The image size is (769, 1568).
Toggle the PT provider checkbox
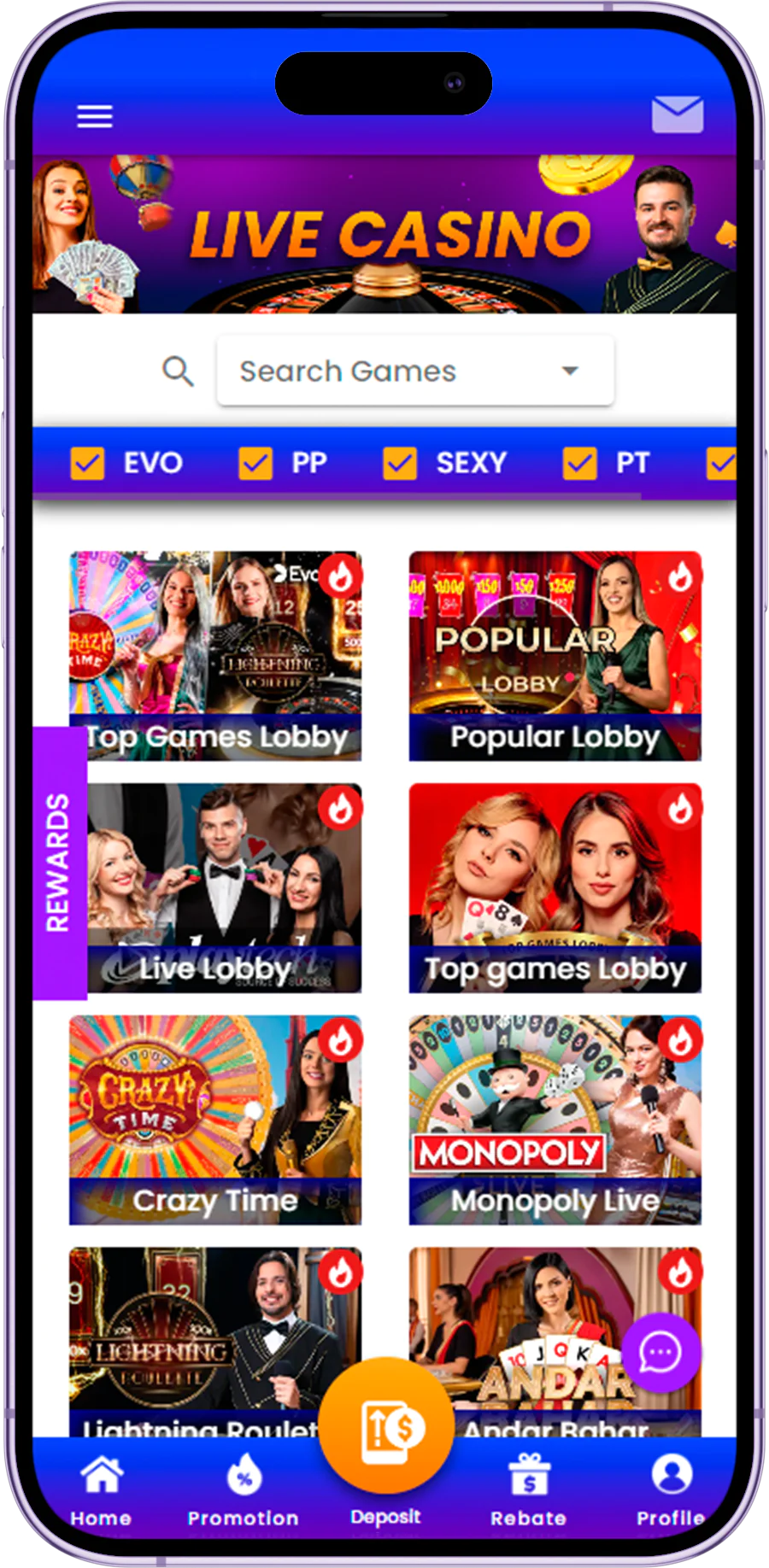tap(579, 463)
